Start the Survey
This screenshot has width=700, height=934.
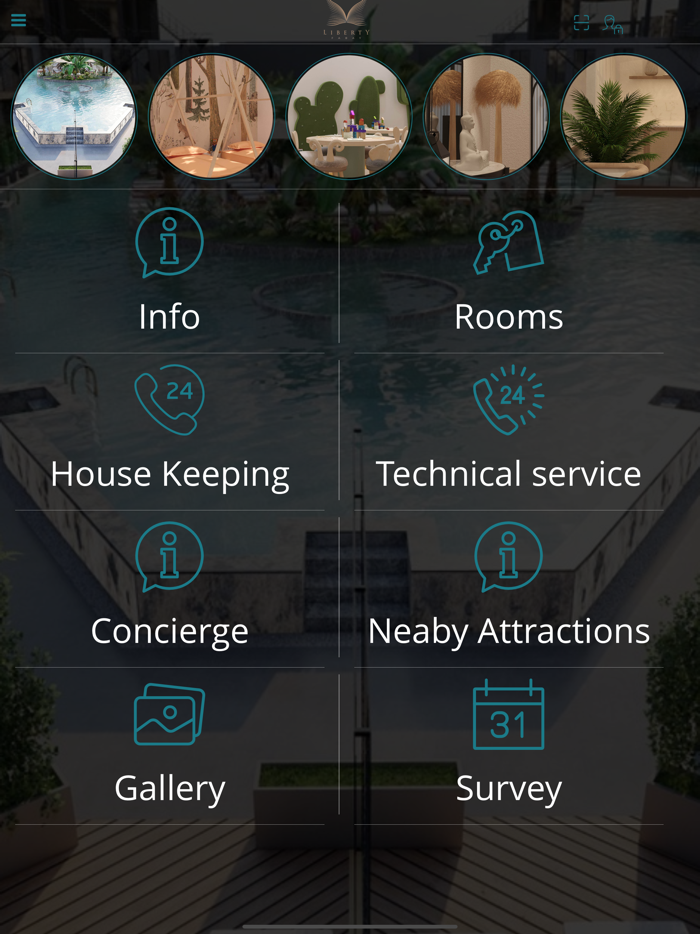click(x=508, y=744)
